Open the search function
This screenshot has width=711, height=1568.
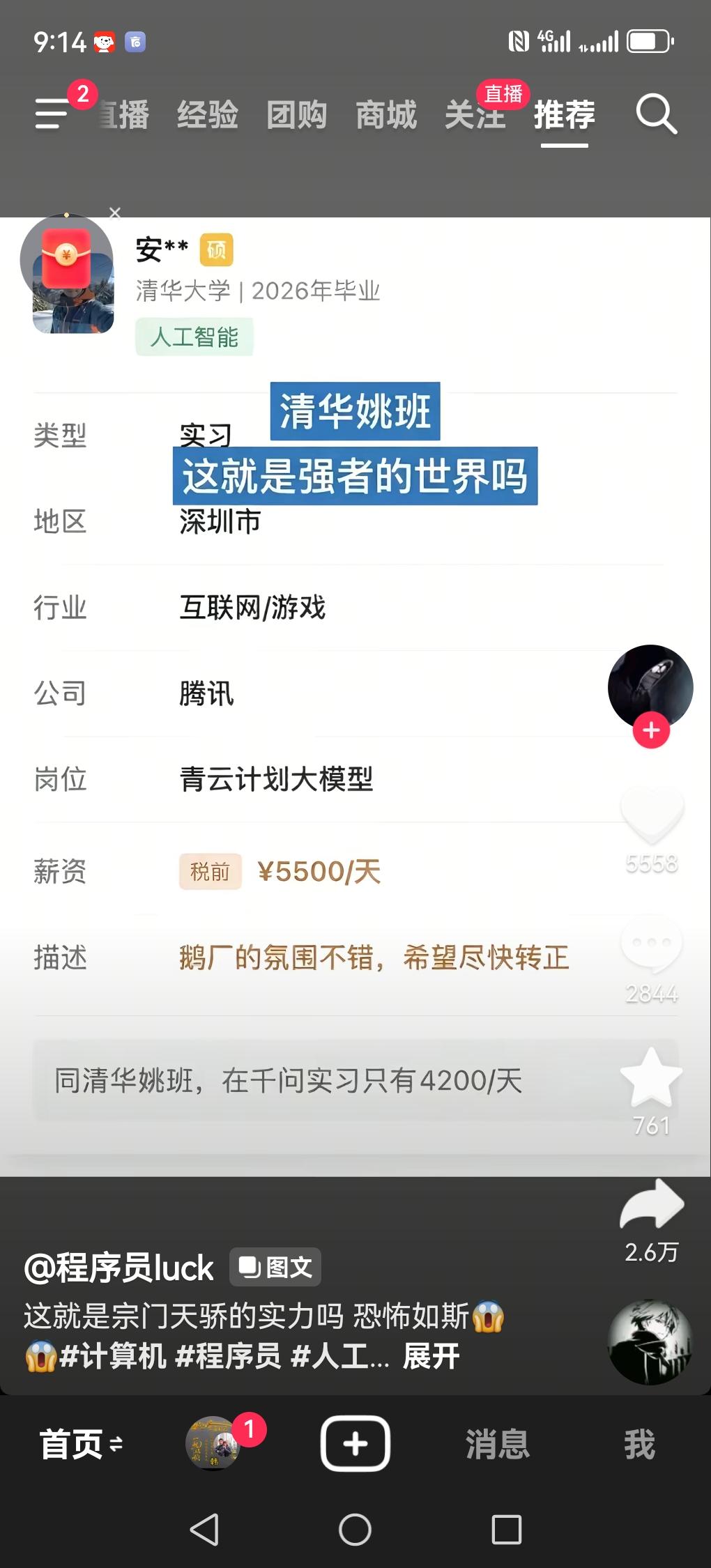[x=655, y=114]
